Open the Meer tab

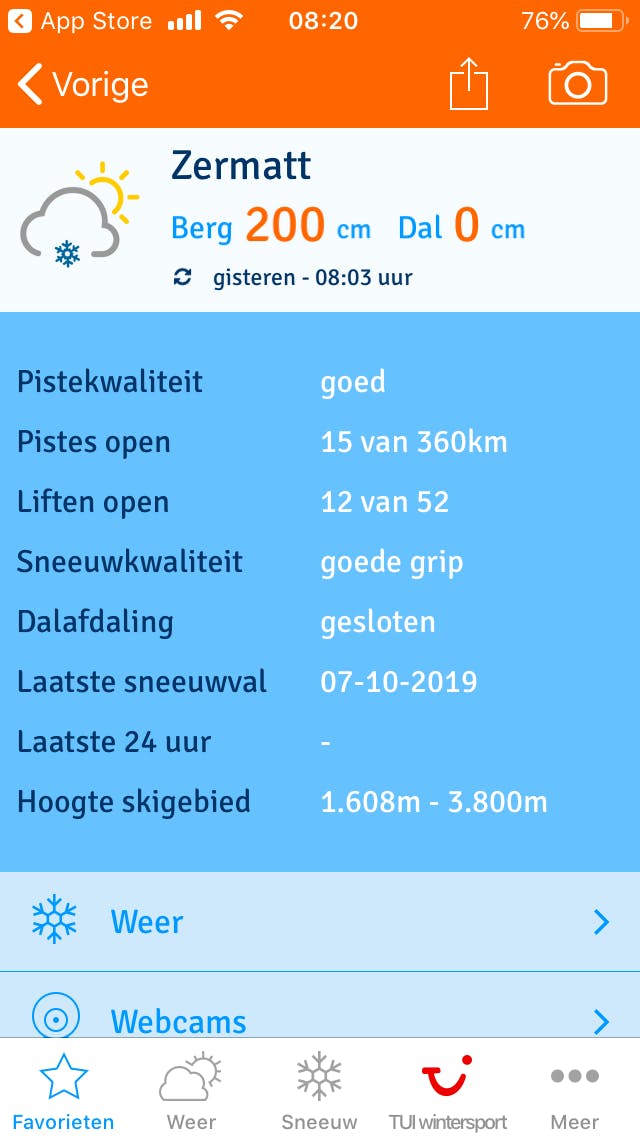point(575,1091)
